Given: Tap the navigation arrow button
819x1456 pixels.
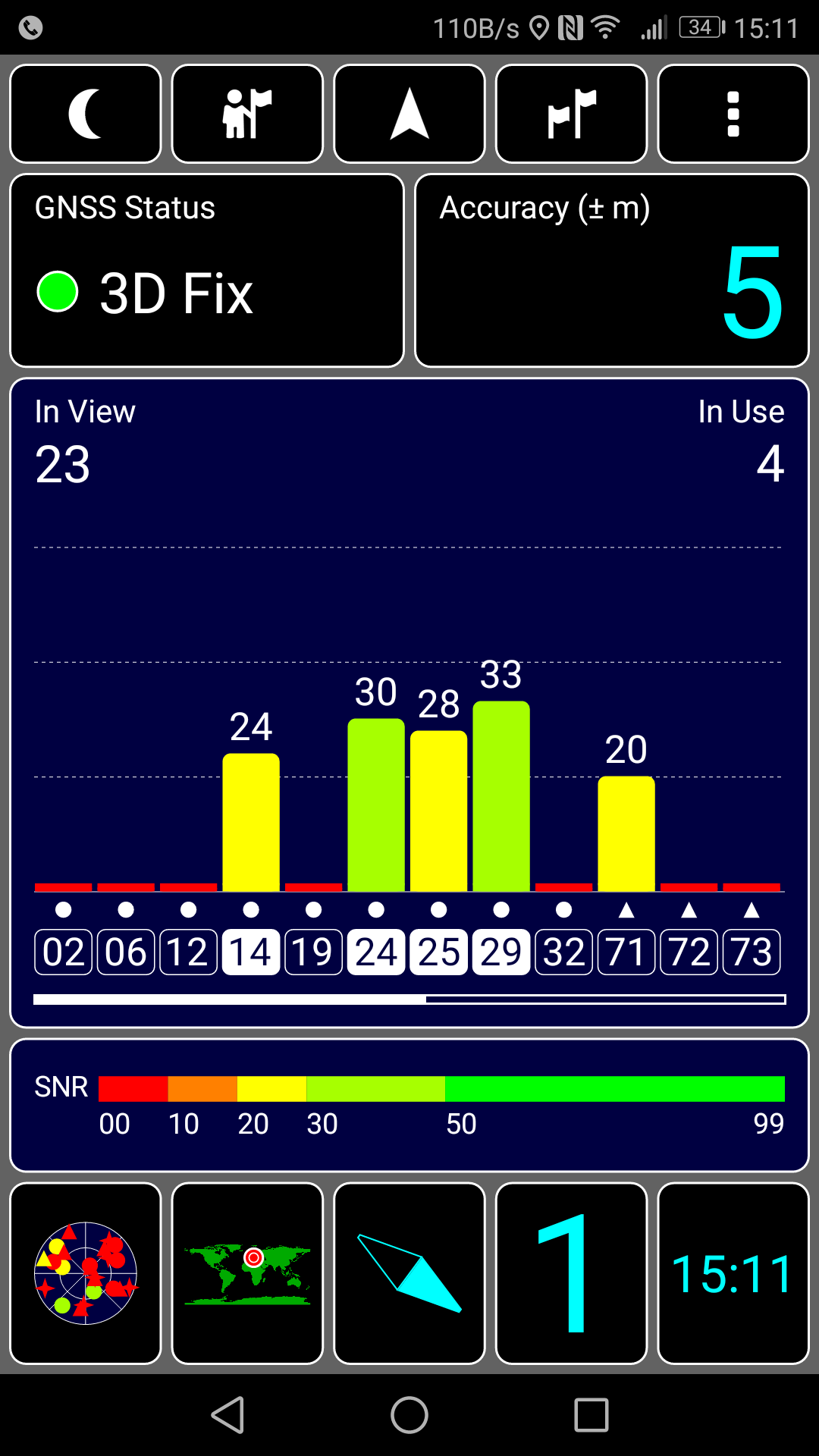Looking at the screenshot, I should click(x=409, y=114).
